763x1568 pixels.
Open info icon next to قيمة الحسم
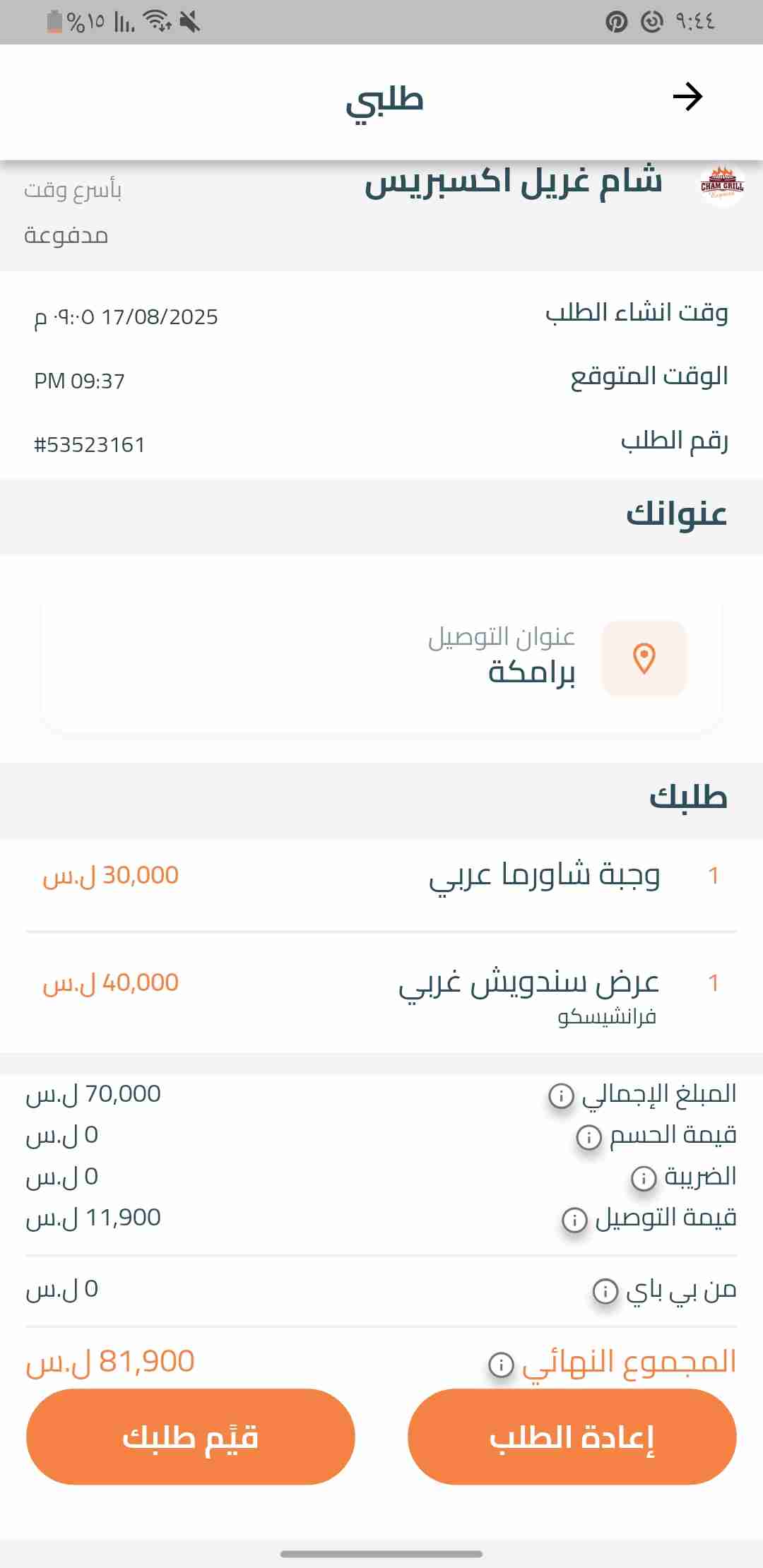pos(589,1137)
